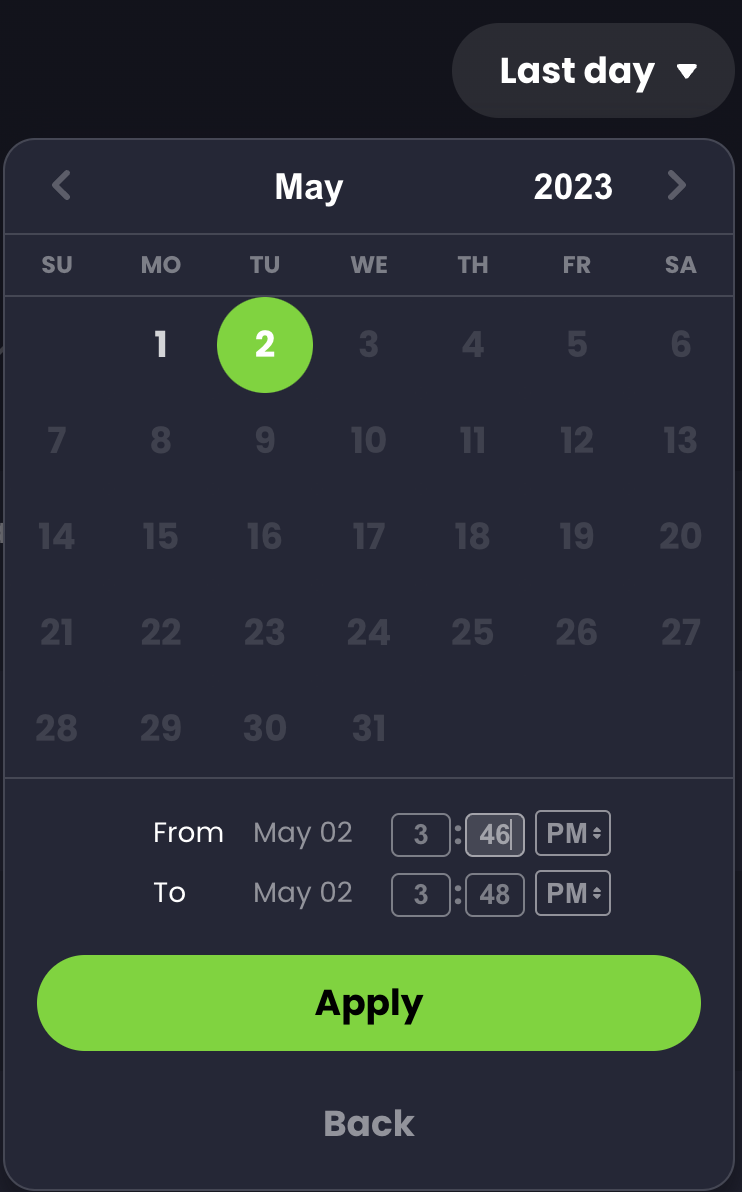This screenshot has height=1192, width=742.
Task: Edit the From minutes field
Action: pos(494,834)
